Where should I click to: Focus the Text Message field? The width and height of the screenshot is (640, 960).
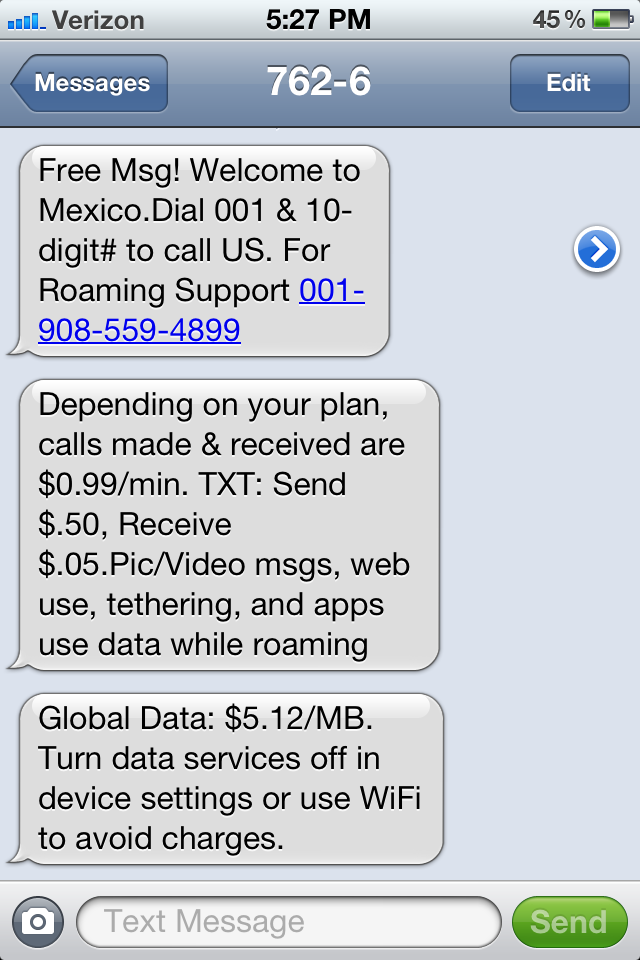tap(288, 921)
